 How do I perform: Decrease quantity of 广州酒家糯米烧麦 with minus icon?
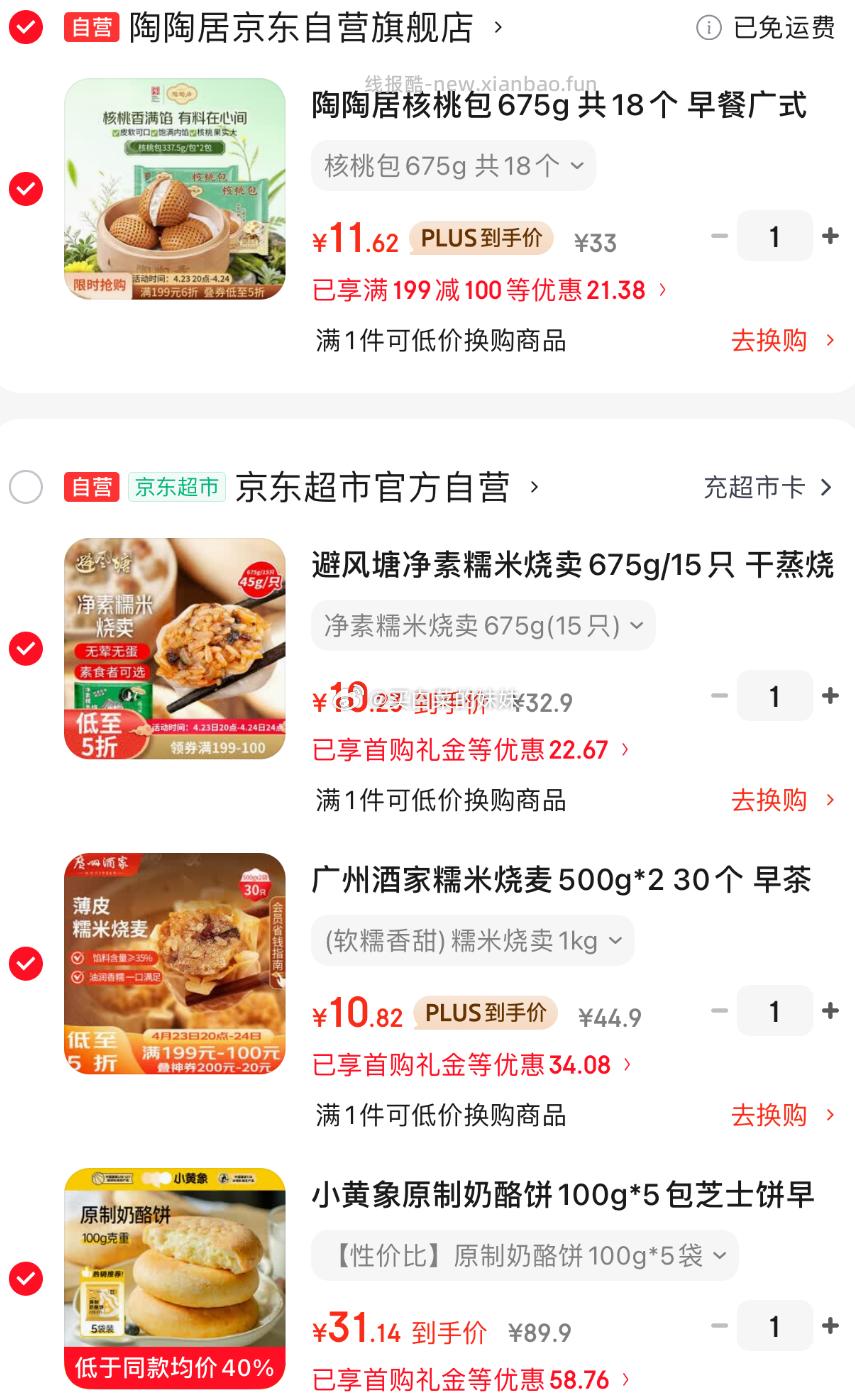[x=719, y=1011]
